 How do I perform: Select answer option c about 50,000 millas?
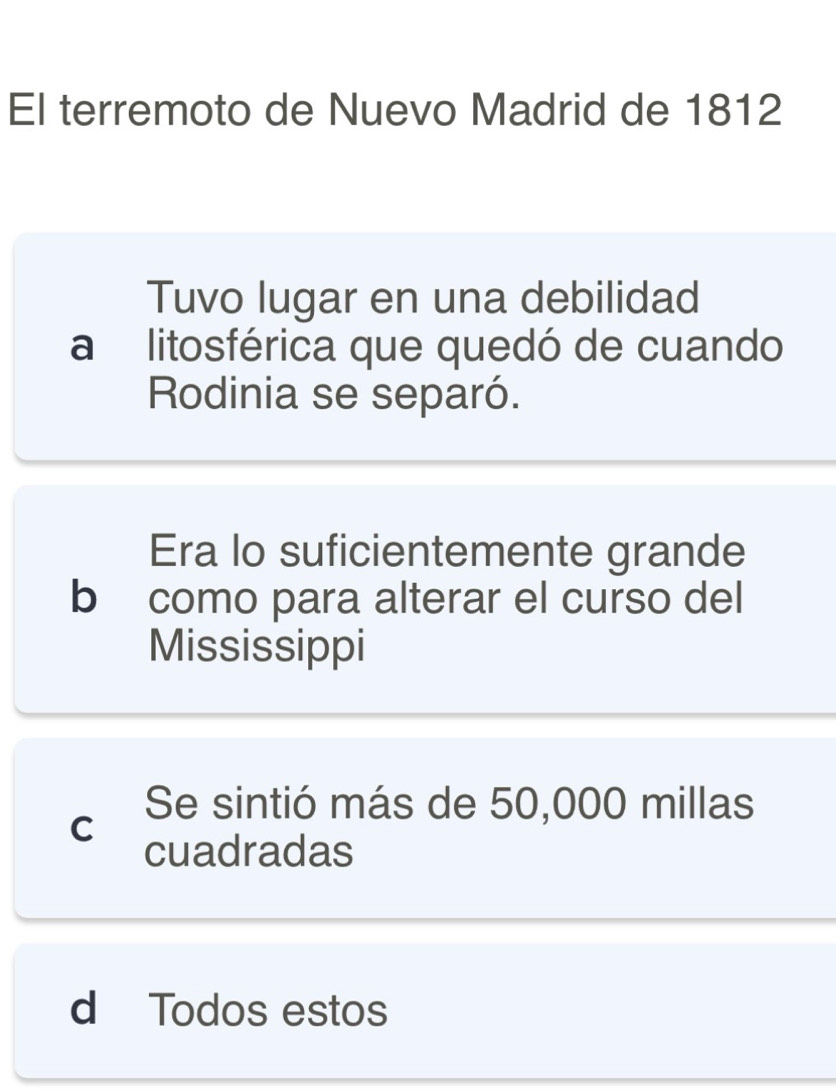tap(418, 825)
